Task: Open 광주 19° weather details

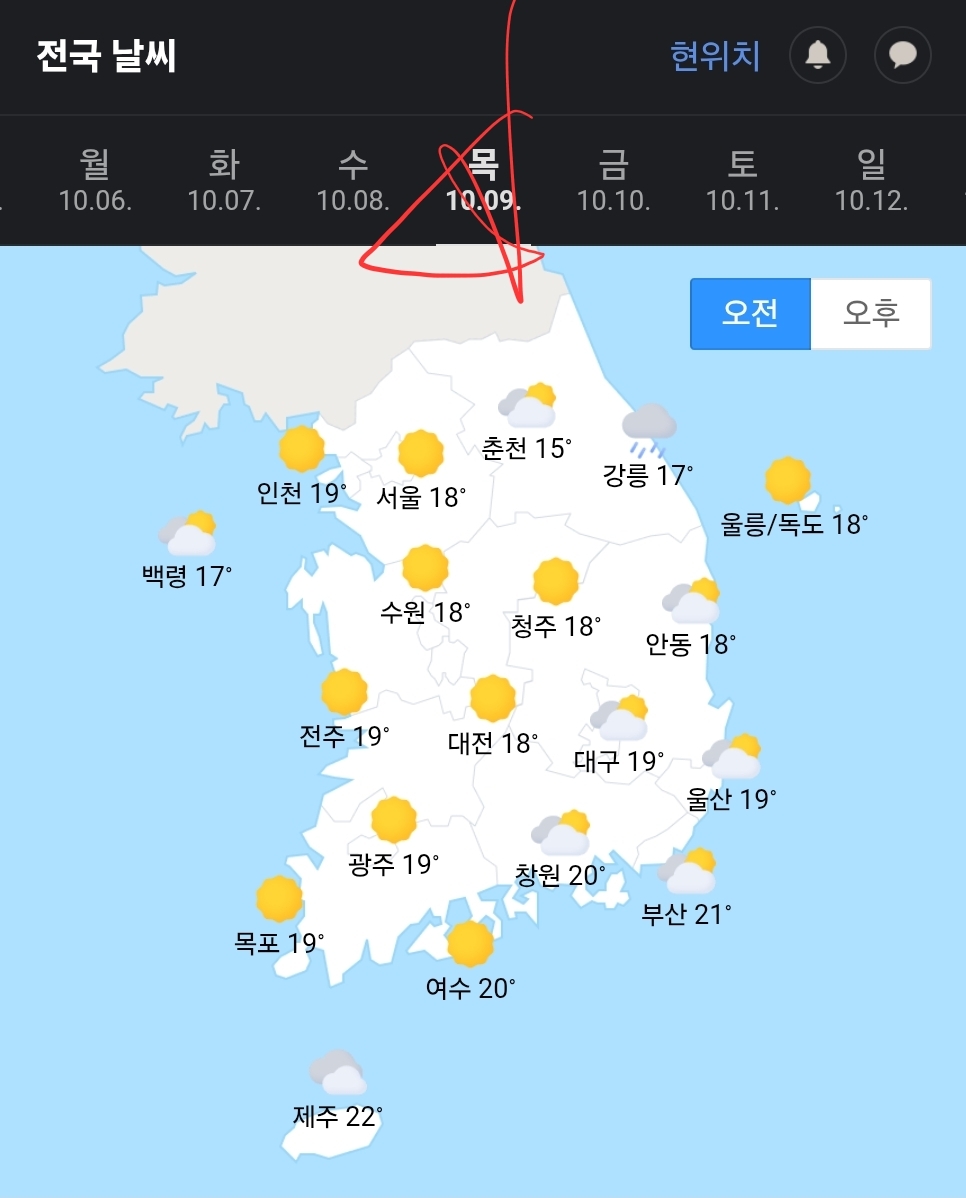Action: coord(394,838)
